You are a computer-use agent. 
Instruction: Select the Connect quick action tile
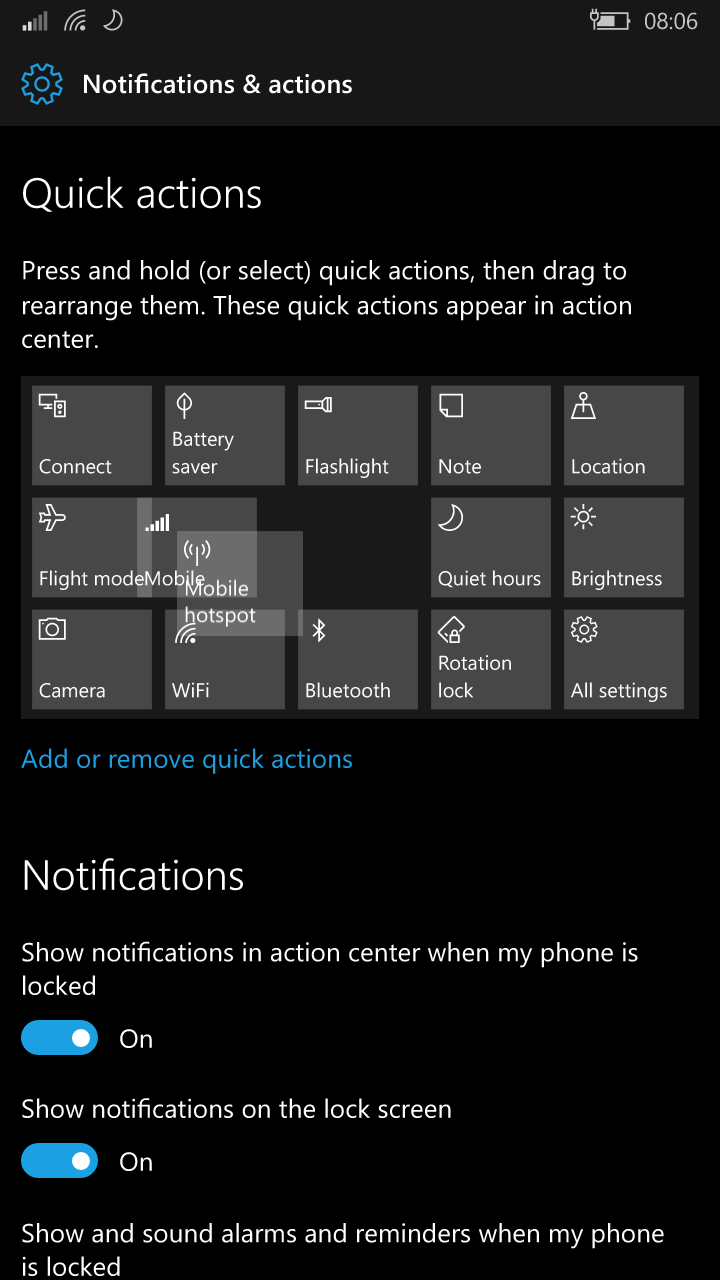[x=92, y=436]
